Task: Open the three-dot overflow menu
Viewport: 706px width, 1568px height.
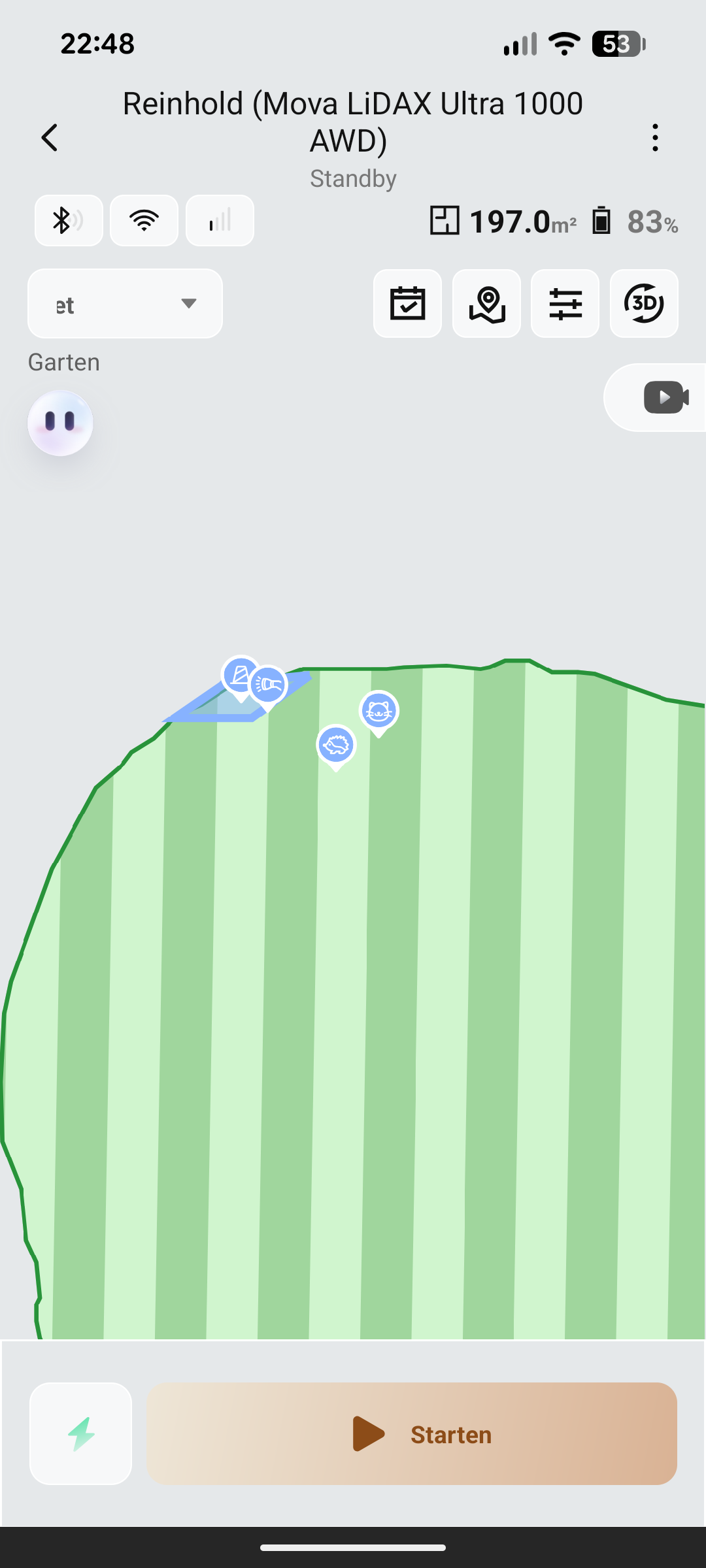Action: tap(655, 138)
